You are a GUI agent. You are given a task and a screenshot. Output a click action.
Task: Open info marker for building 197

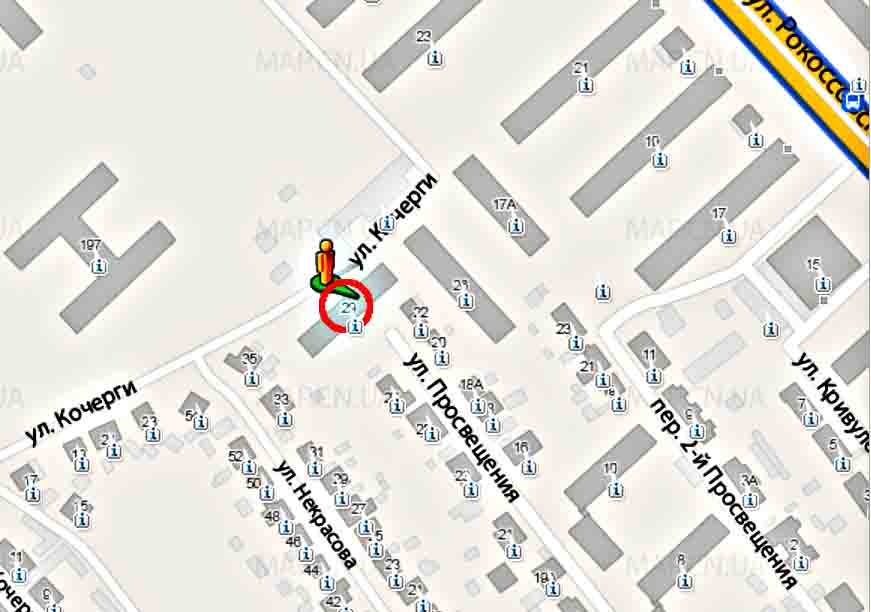coord(99,266)
